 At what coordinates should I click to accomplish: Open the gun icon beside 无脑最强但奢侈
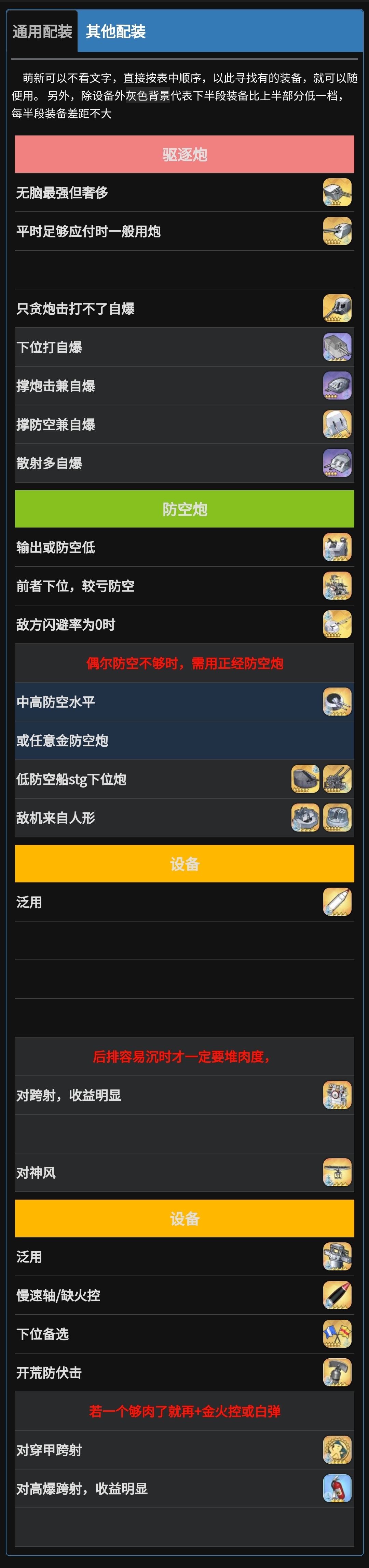click(337, 192)
